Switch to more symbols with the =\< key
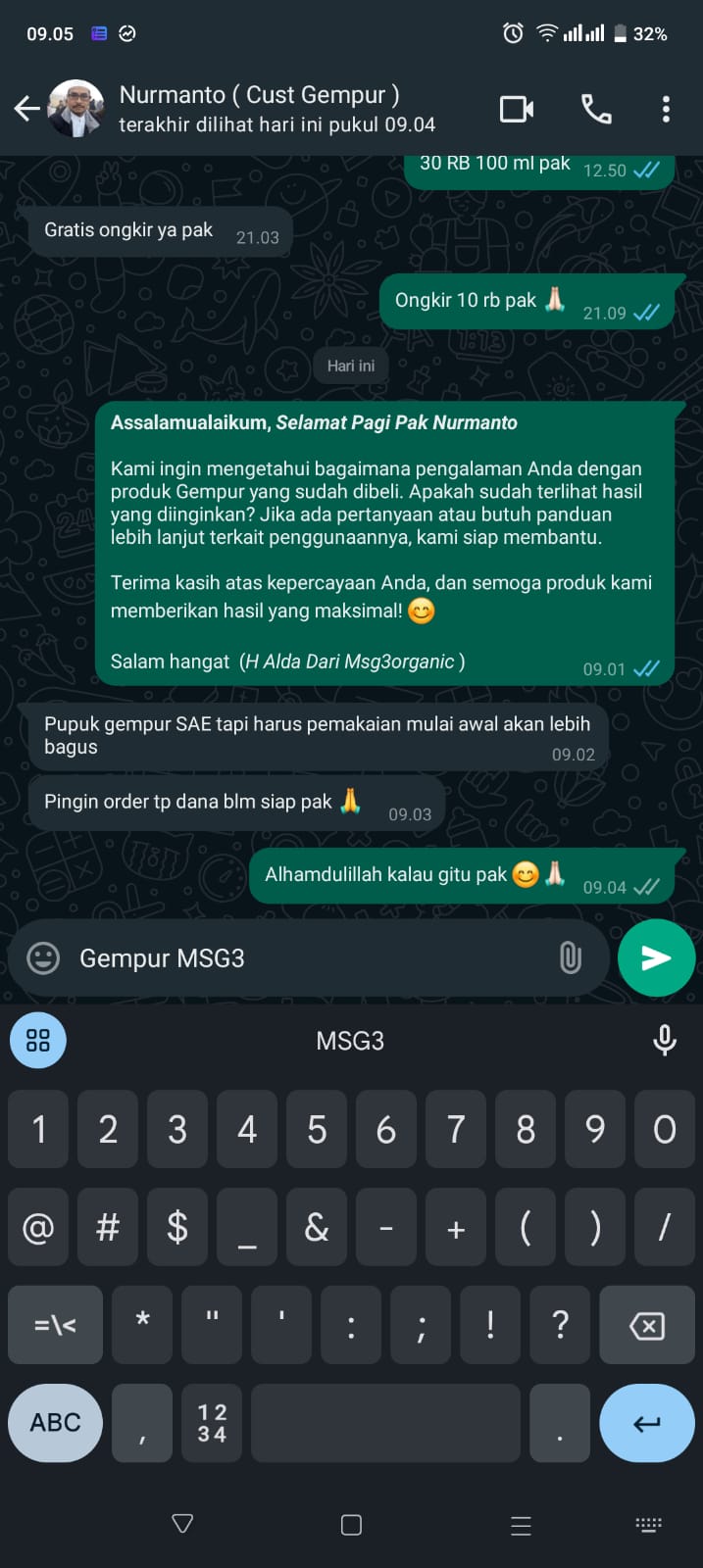 55,1326
